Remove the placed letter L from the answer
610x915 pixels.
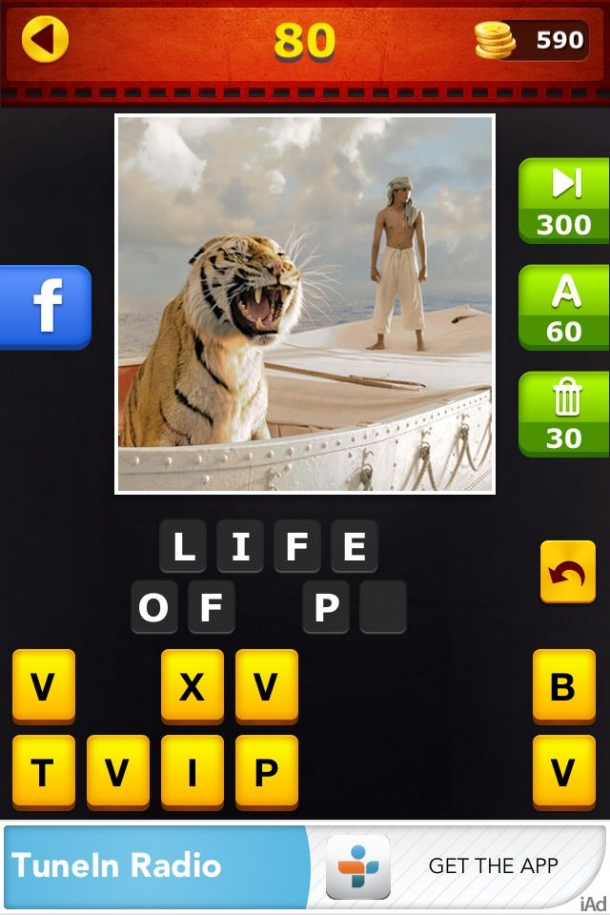click(x=183, y=547)
